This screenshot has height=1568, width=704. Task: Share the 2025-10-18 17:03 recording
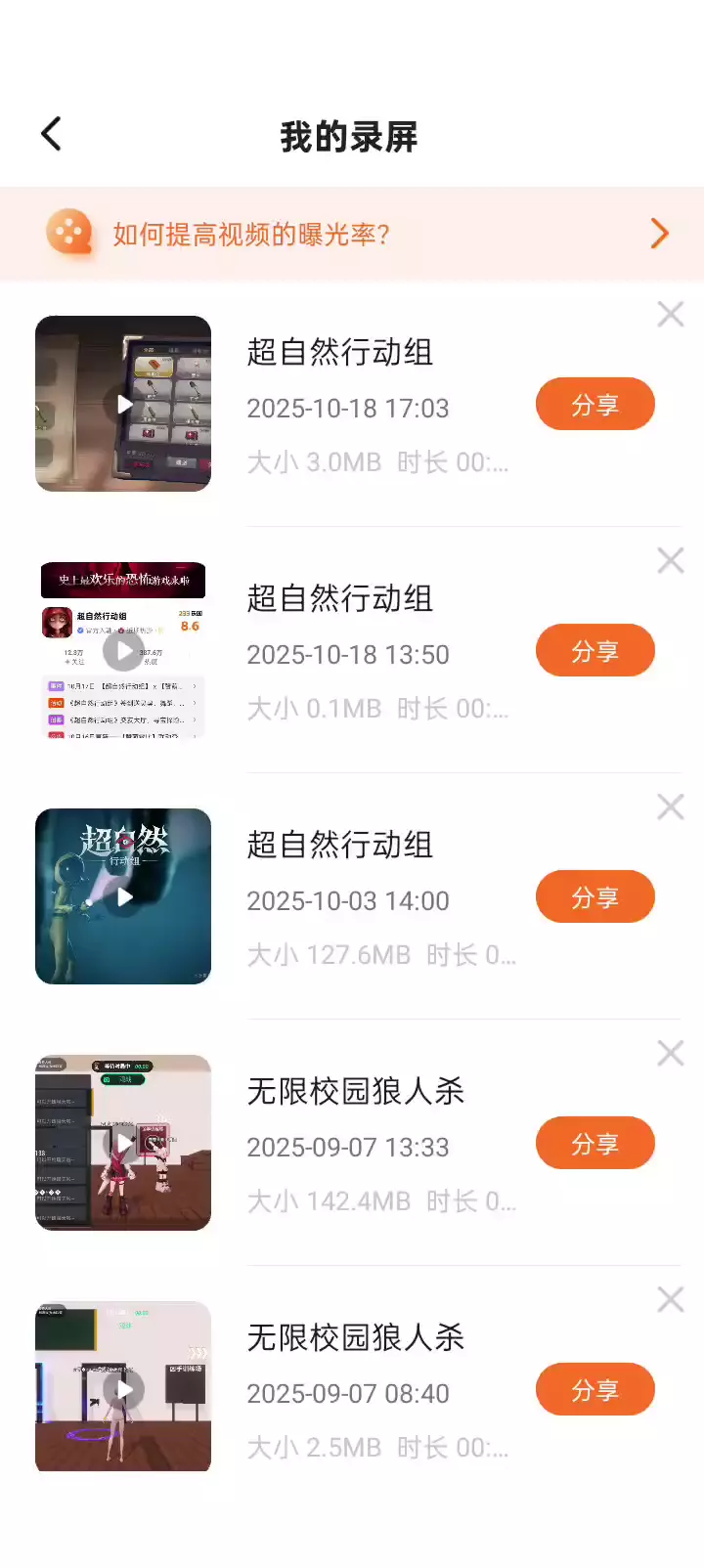(x=594, y=404)
